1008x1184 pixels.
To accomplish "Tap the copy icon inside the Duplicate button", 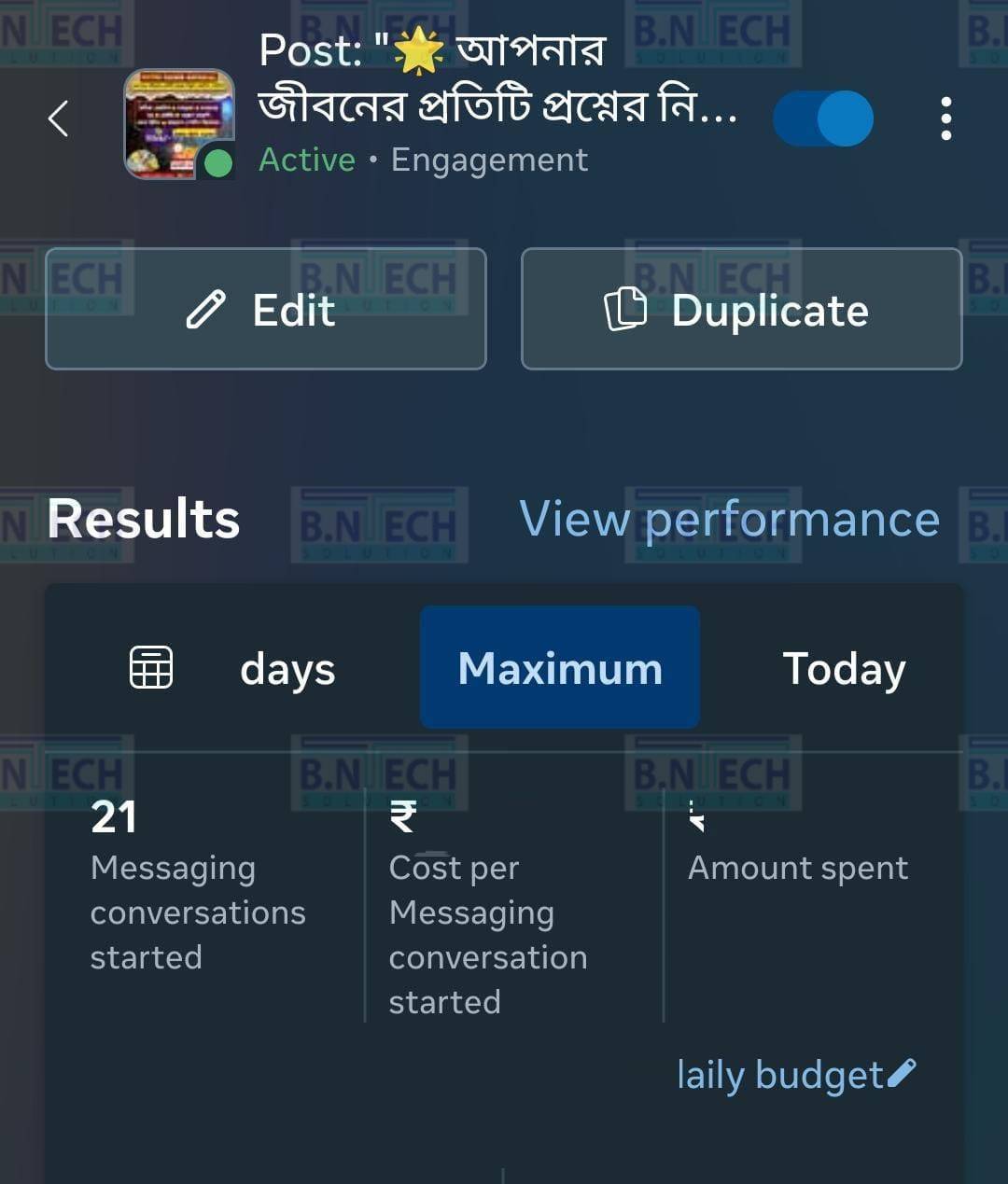I will point(624,309).
